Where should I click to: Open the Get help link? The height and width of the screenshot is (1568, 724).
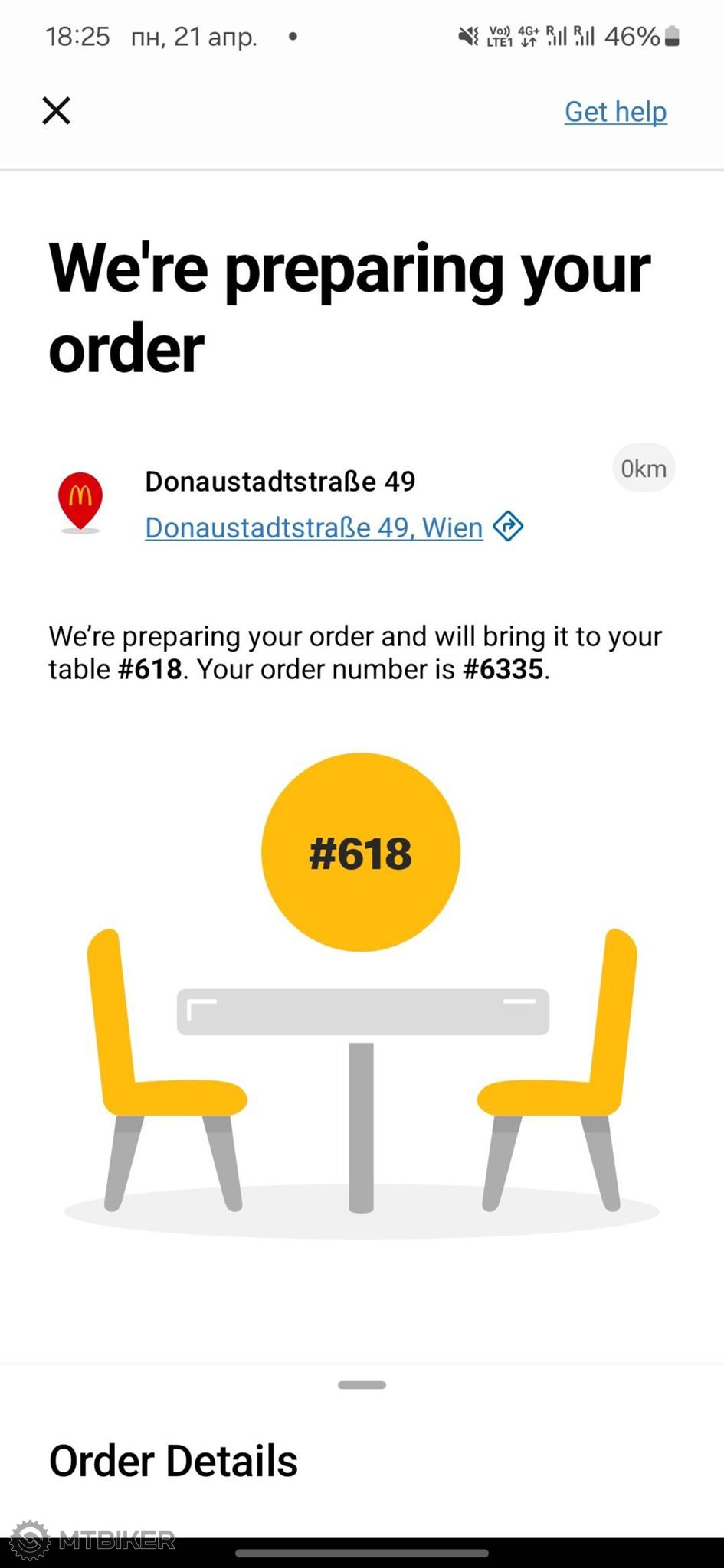[x=615, y=112]
